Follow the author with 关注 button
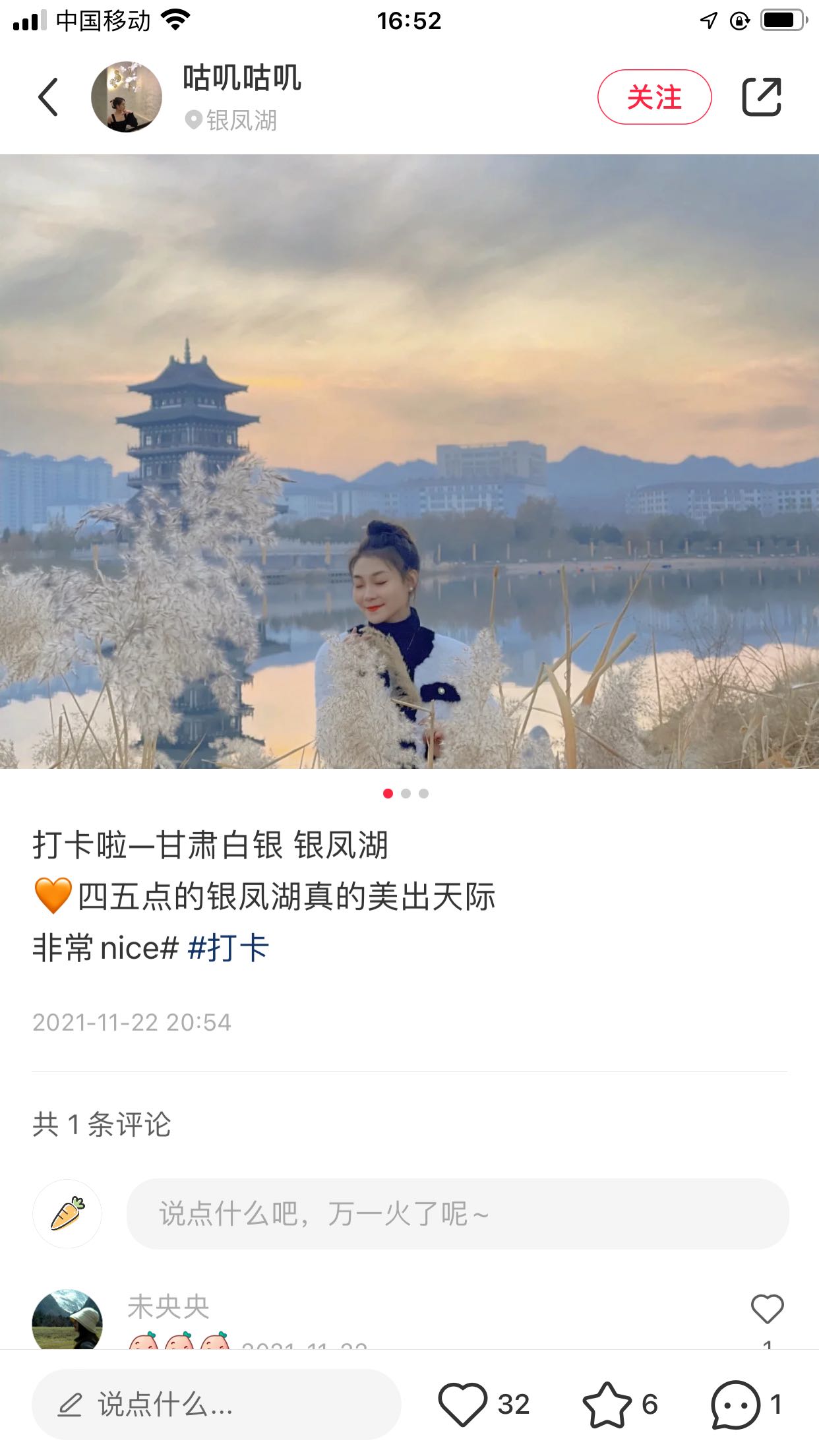 (654, 97)
